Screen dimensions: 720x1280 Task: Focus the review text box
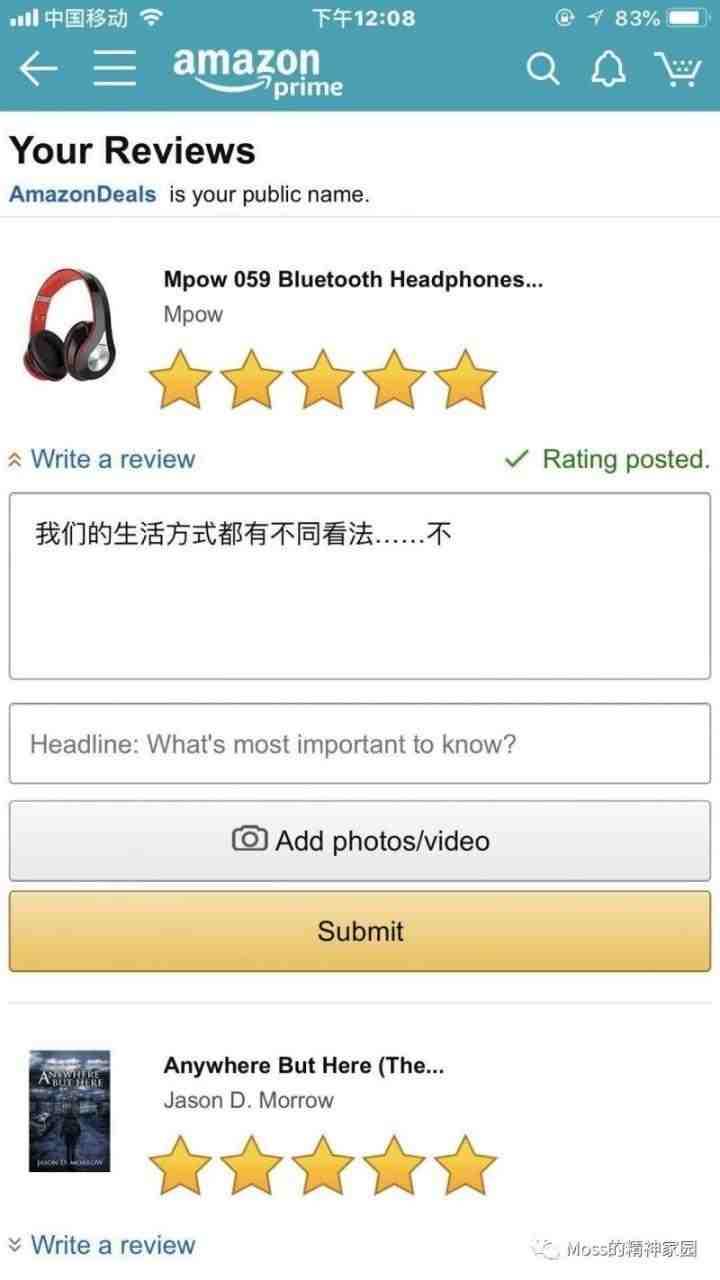[360, 585]
